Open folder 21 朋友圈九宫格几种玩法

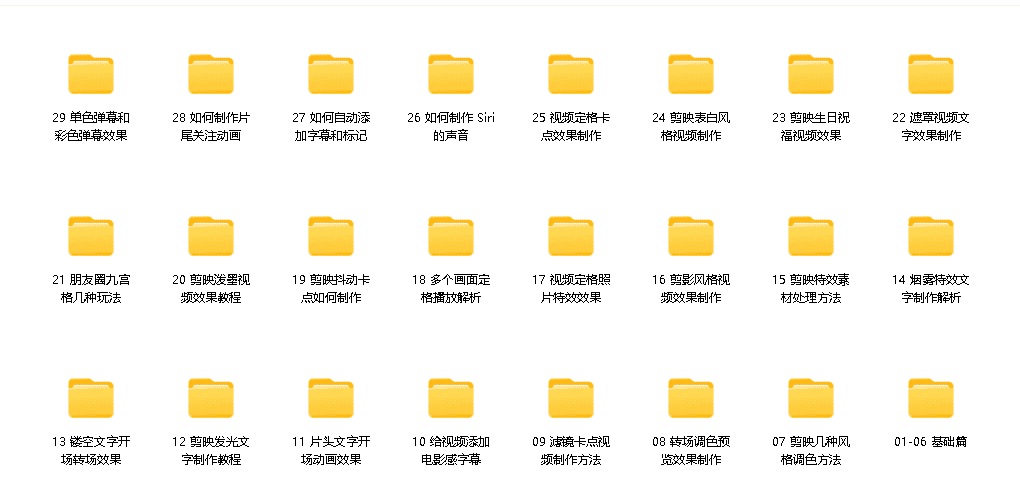pyautogui.click(x=91, y=237)
